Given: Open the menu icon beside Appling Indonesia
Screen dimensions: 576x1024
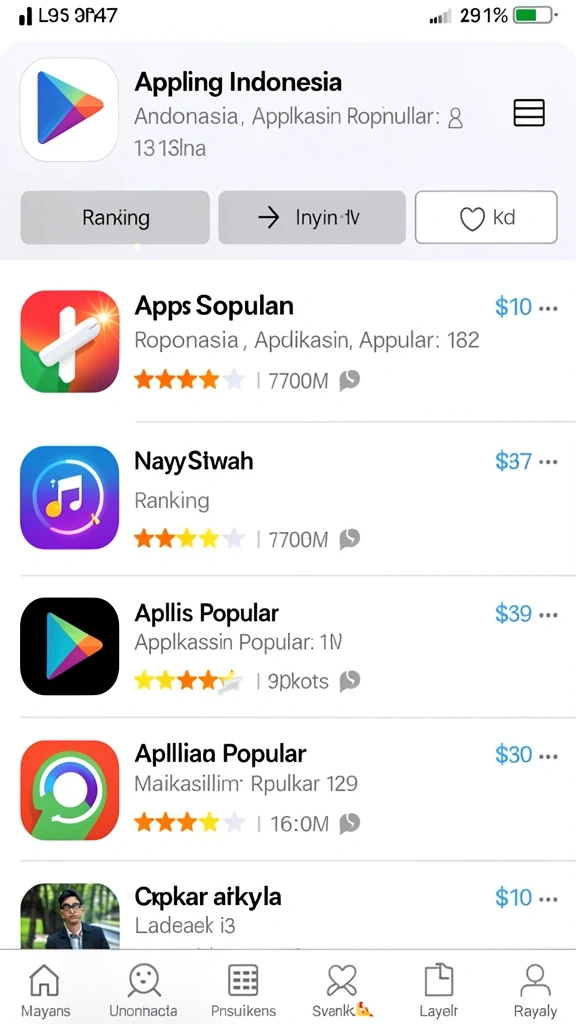Looking at the screenshot, I should 528,113.
